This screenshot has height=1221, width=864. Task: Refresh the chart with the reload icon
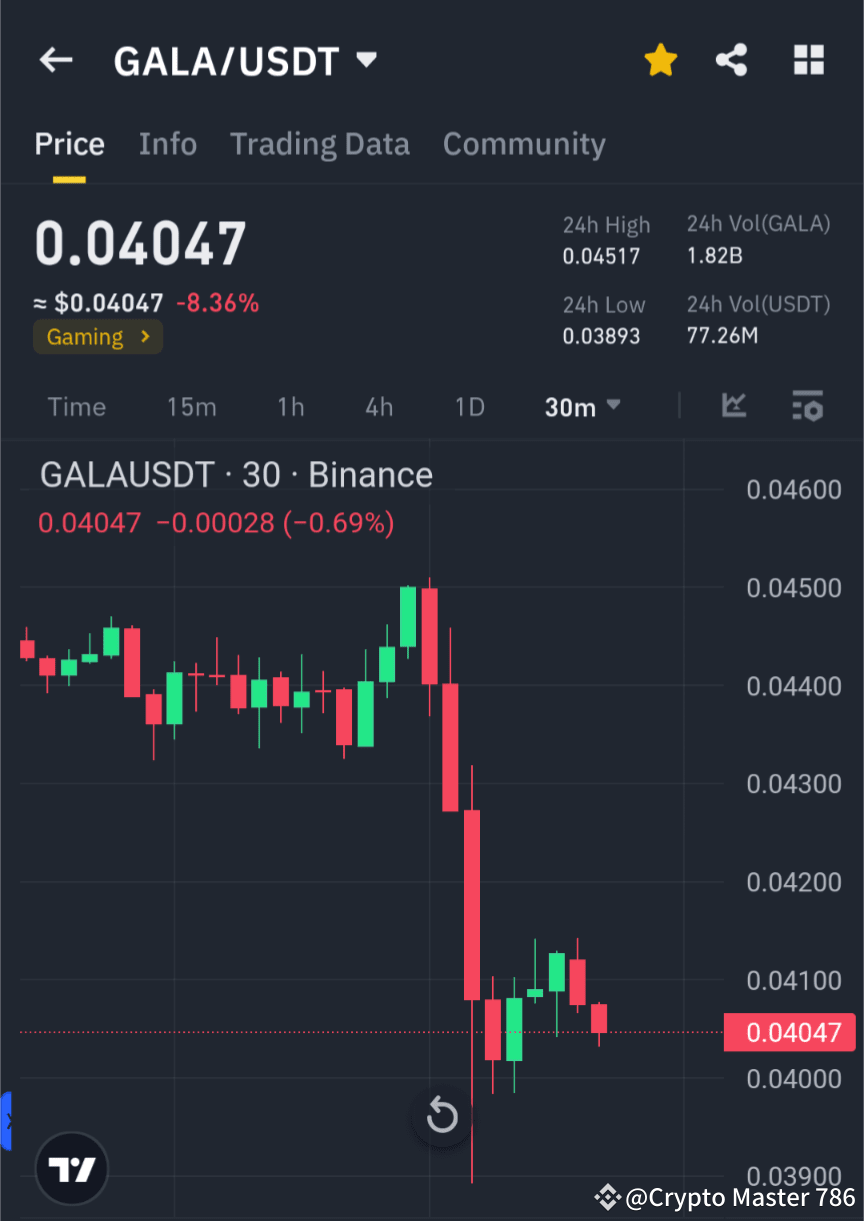point(441,1116)
